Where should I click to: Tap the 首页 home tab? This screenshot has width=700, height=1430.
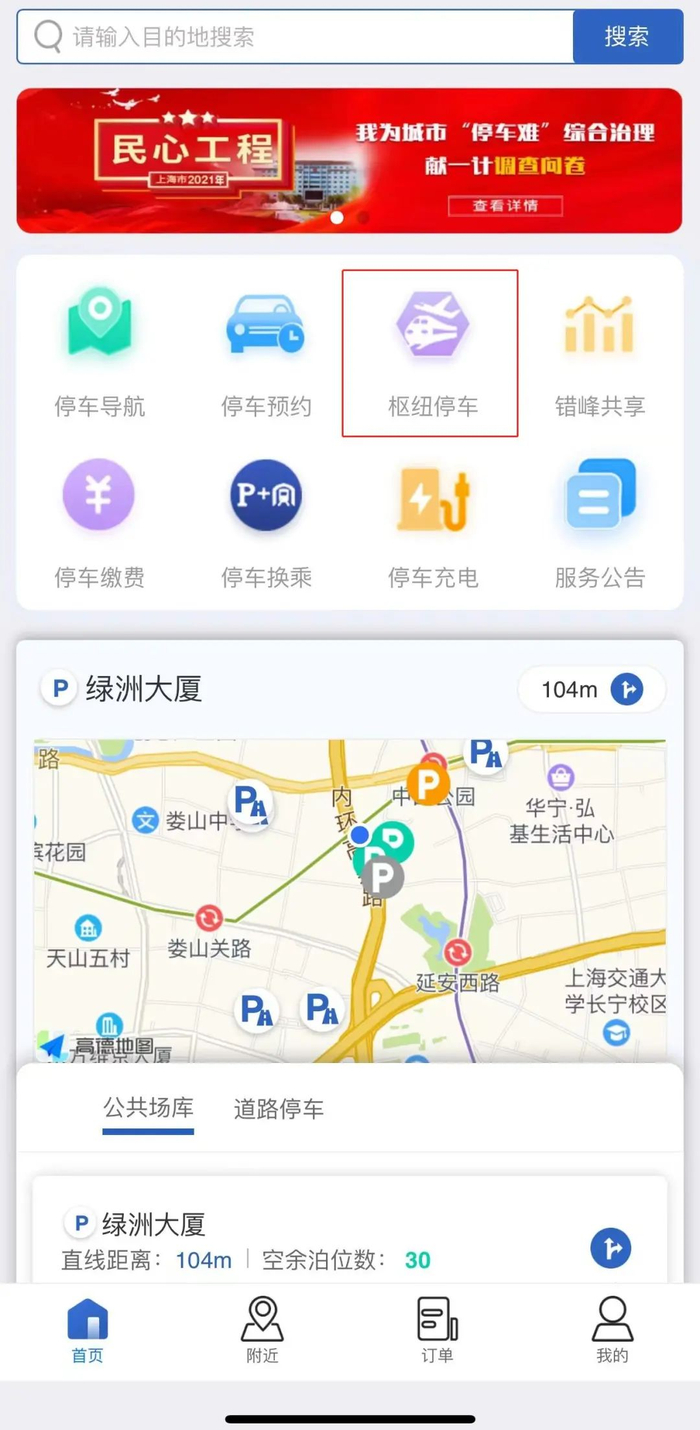(87, 1330)
